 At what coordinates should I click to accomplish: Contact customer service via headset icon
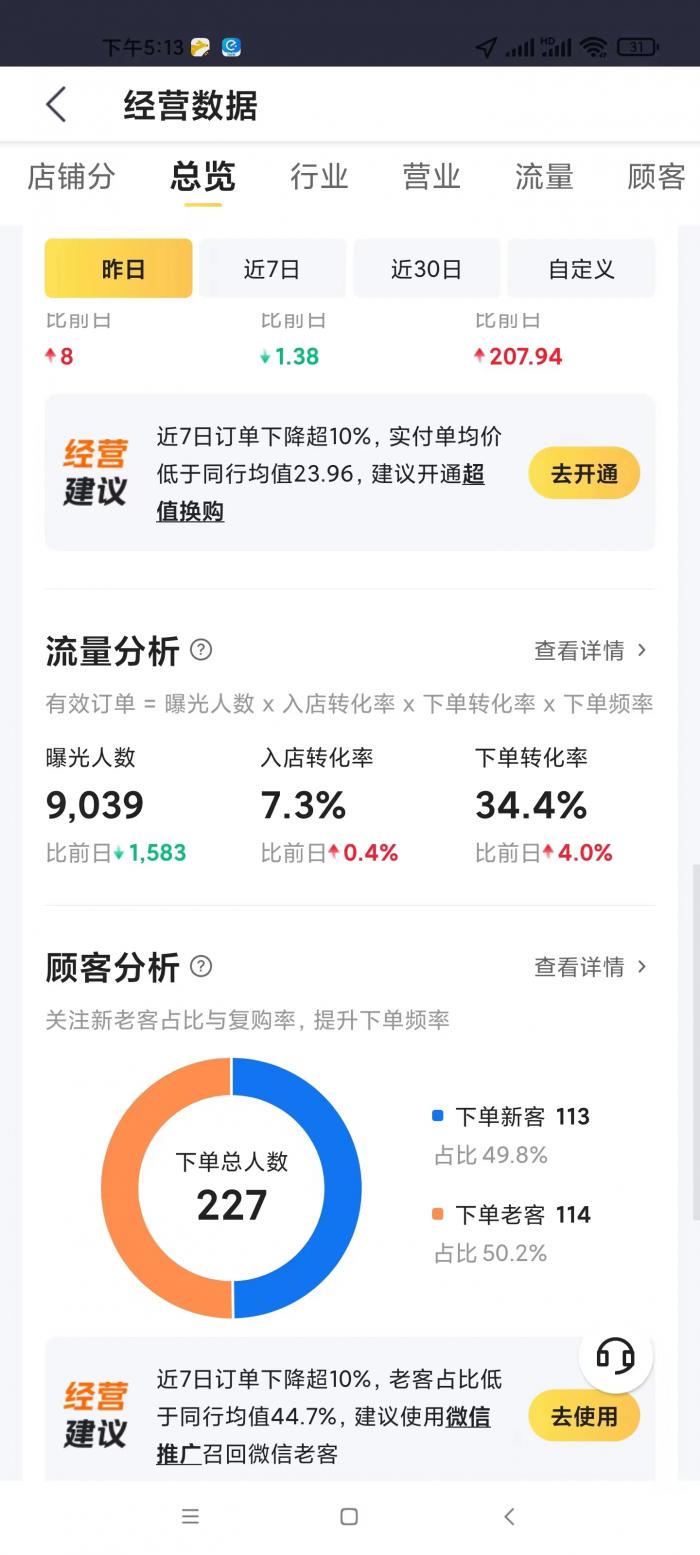pos(615,1356)
